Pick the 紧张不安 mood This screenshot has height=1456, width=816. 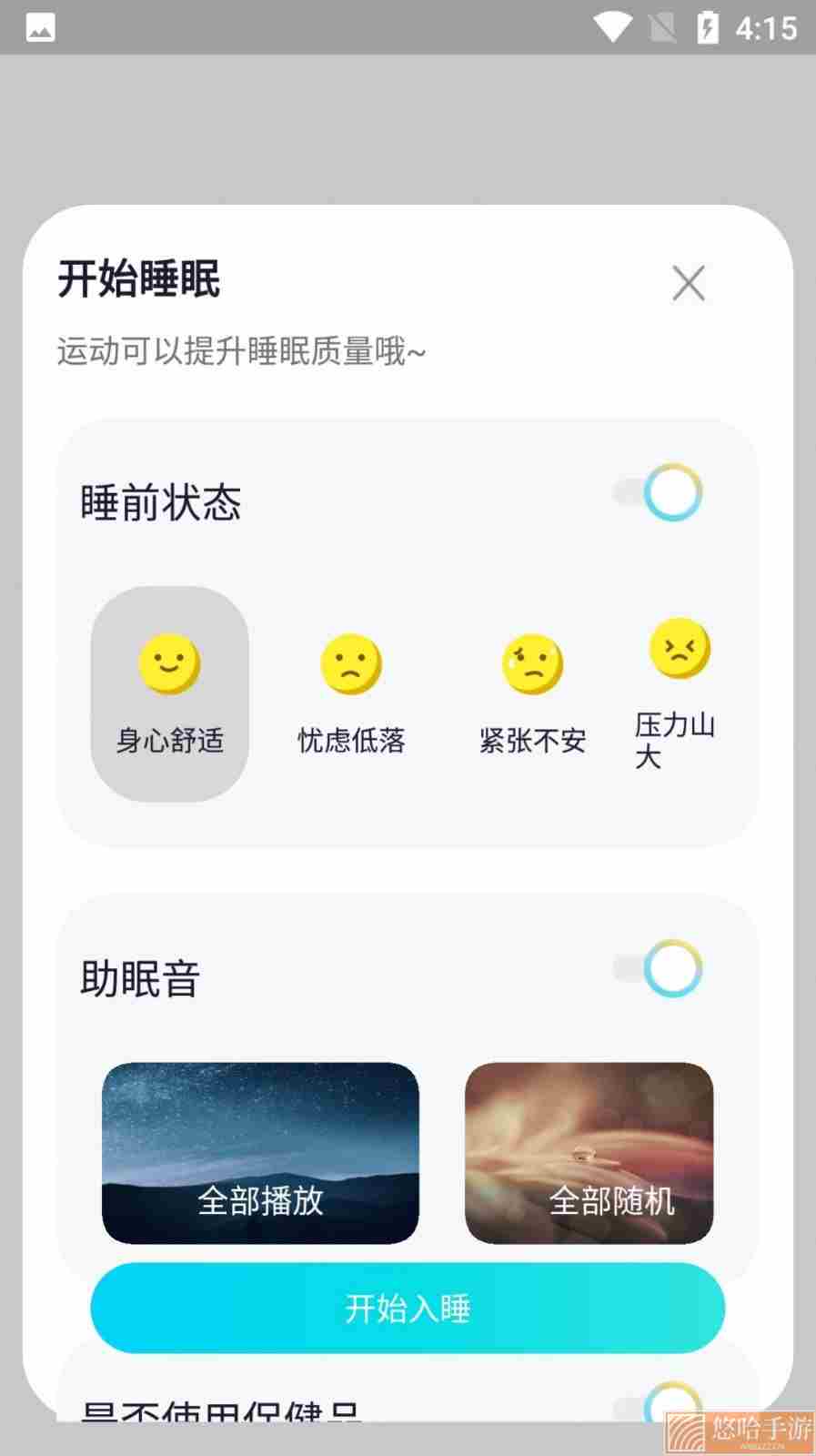tap(533, 694)
